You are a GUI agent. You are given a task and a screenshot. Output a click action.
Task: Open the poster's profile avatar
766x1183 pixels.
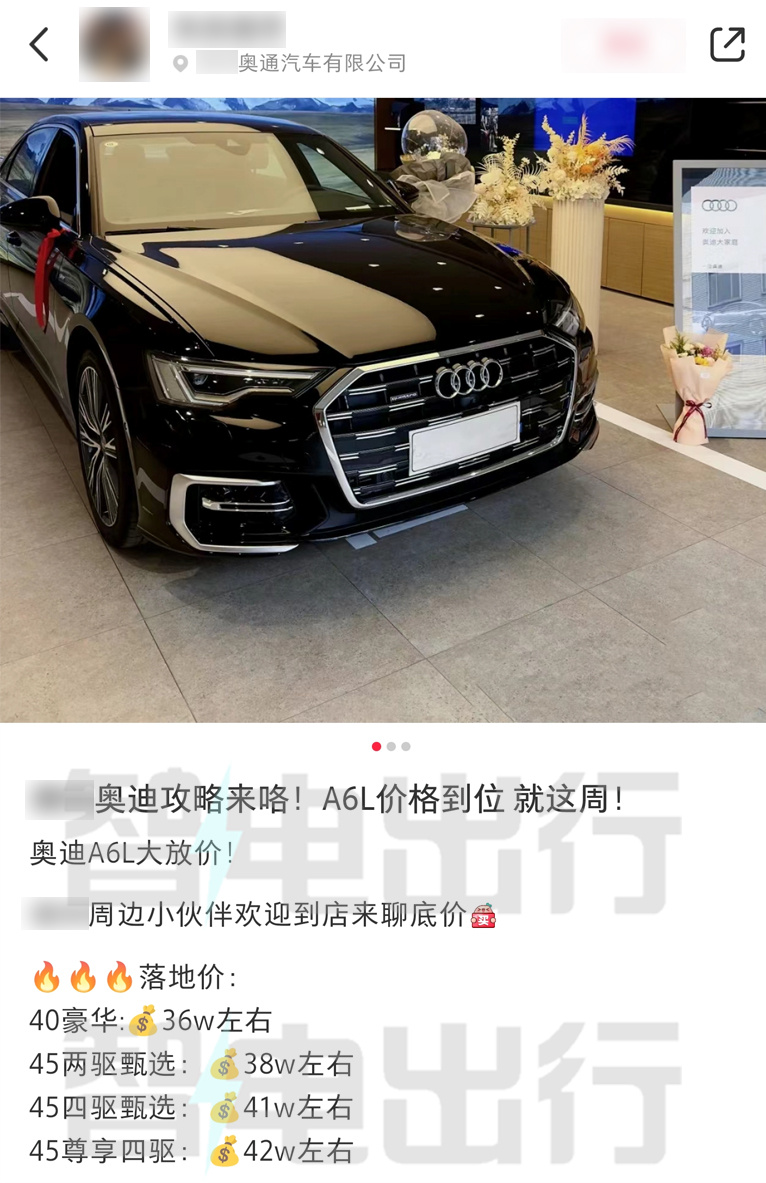coord(114,44)
